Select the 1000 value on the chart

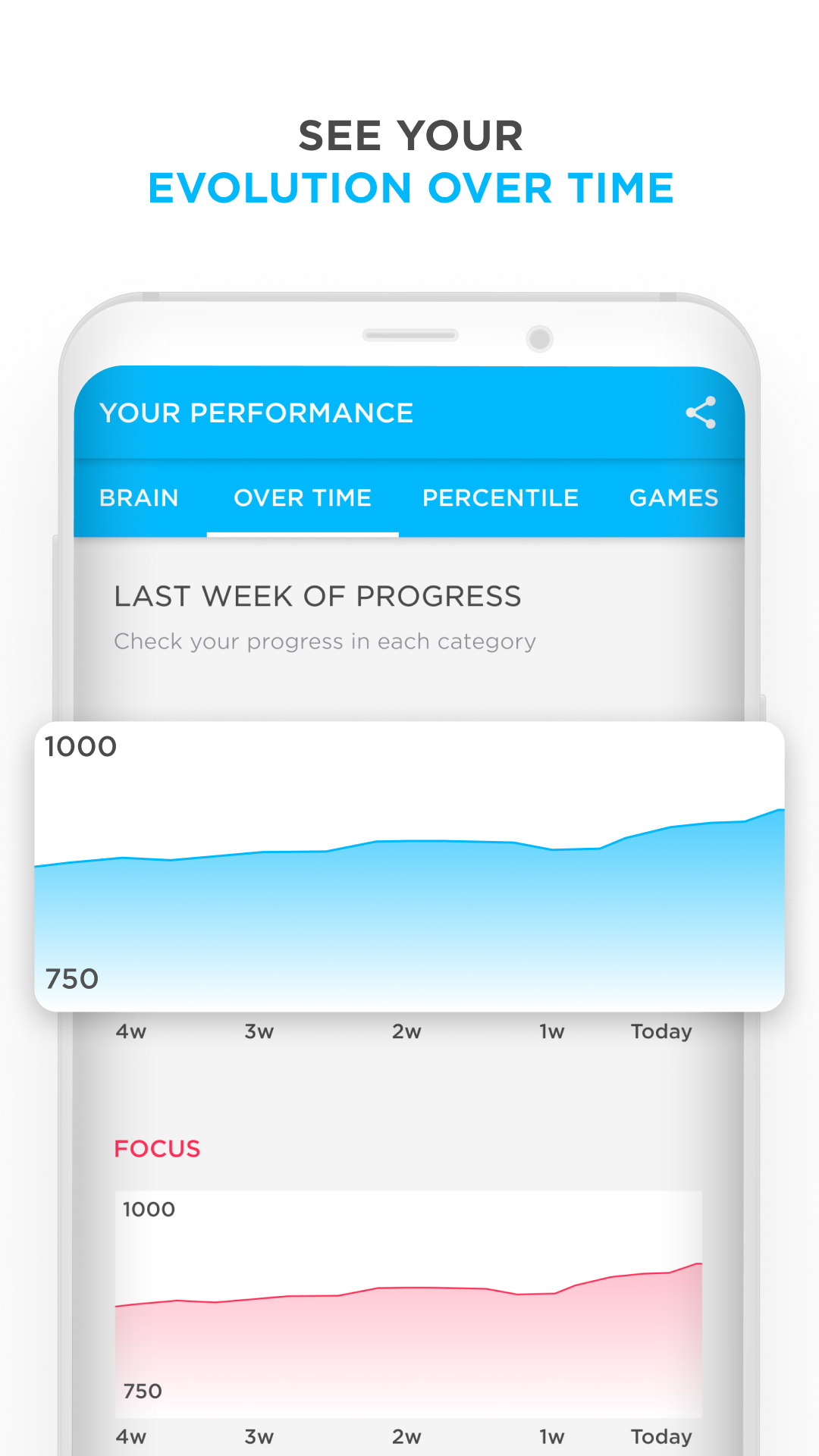click(x=79, y=746)
